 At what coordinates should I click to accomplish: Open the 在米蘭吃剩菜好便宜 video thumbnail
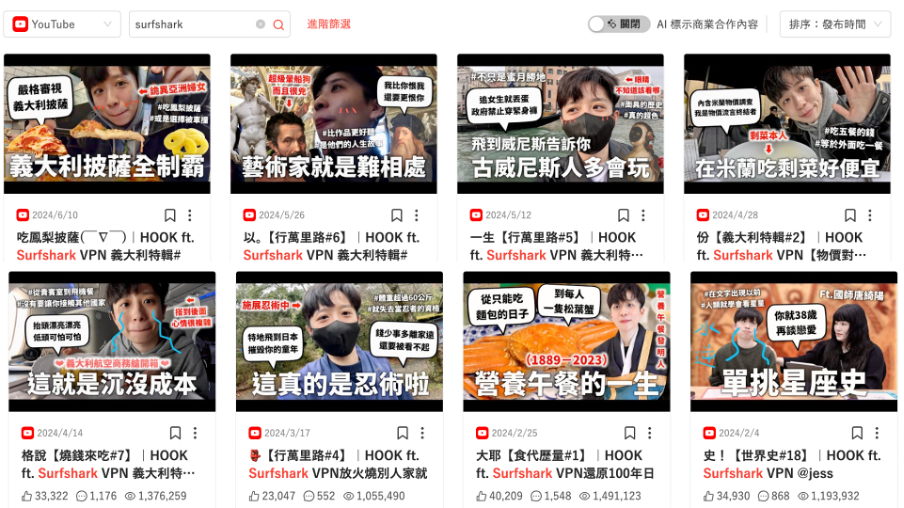click(x=787, y=124)
